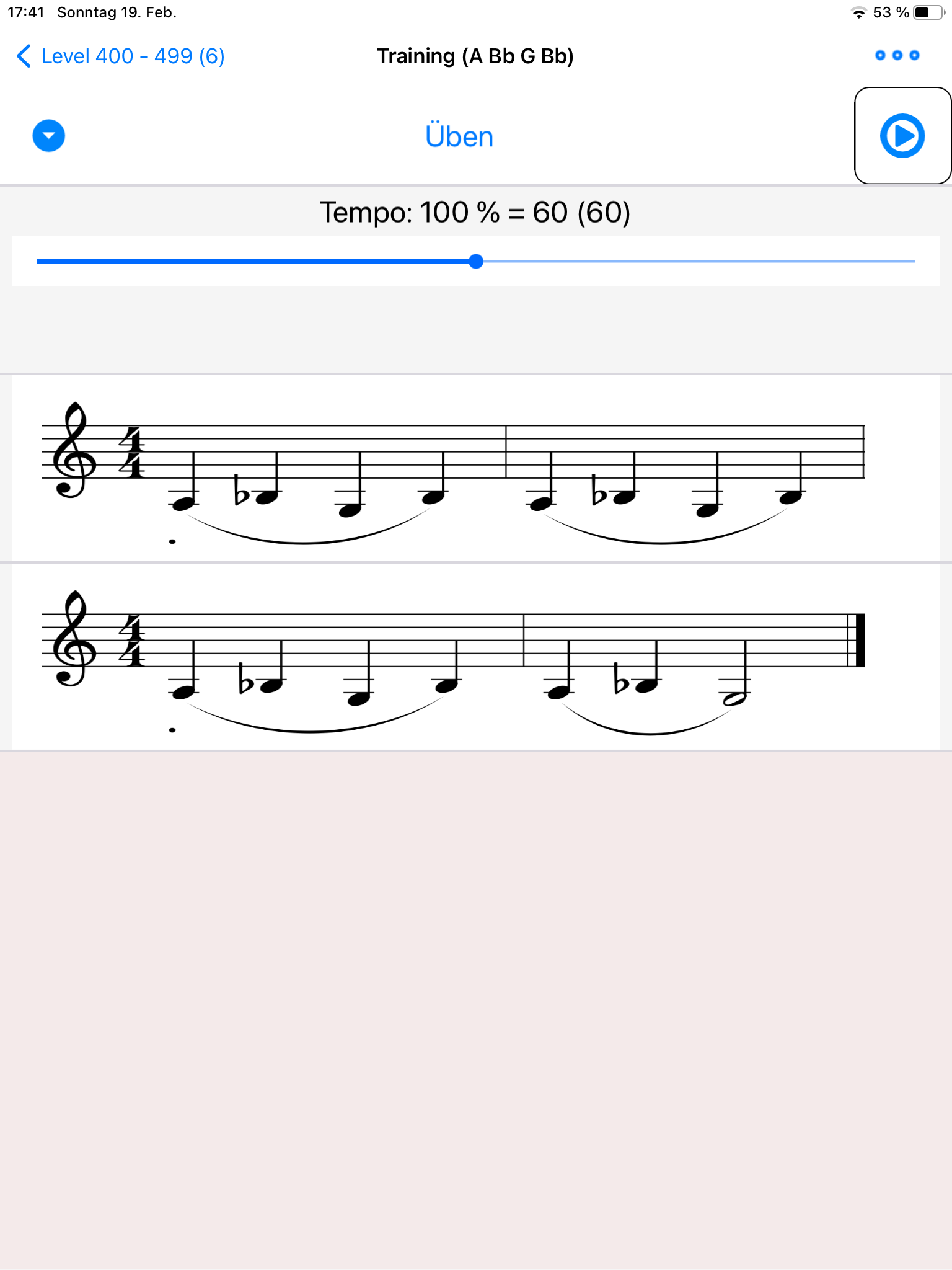The image size is (952, 1270).
Task: Tap the Üben mode label
Action: tap(459, 136)
